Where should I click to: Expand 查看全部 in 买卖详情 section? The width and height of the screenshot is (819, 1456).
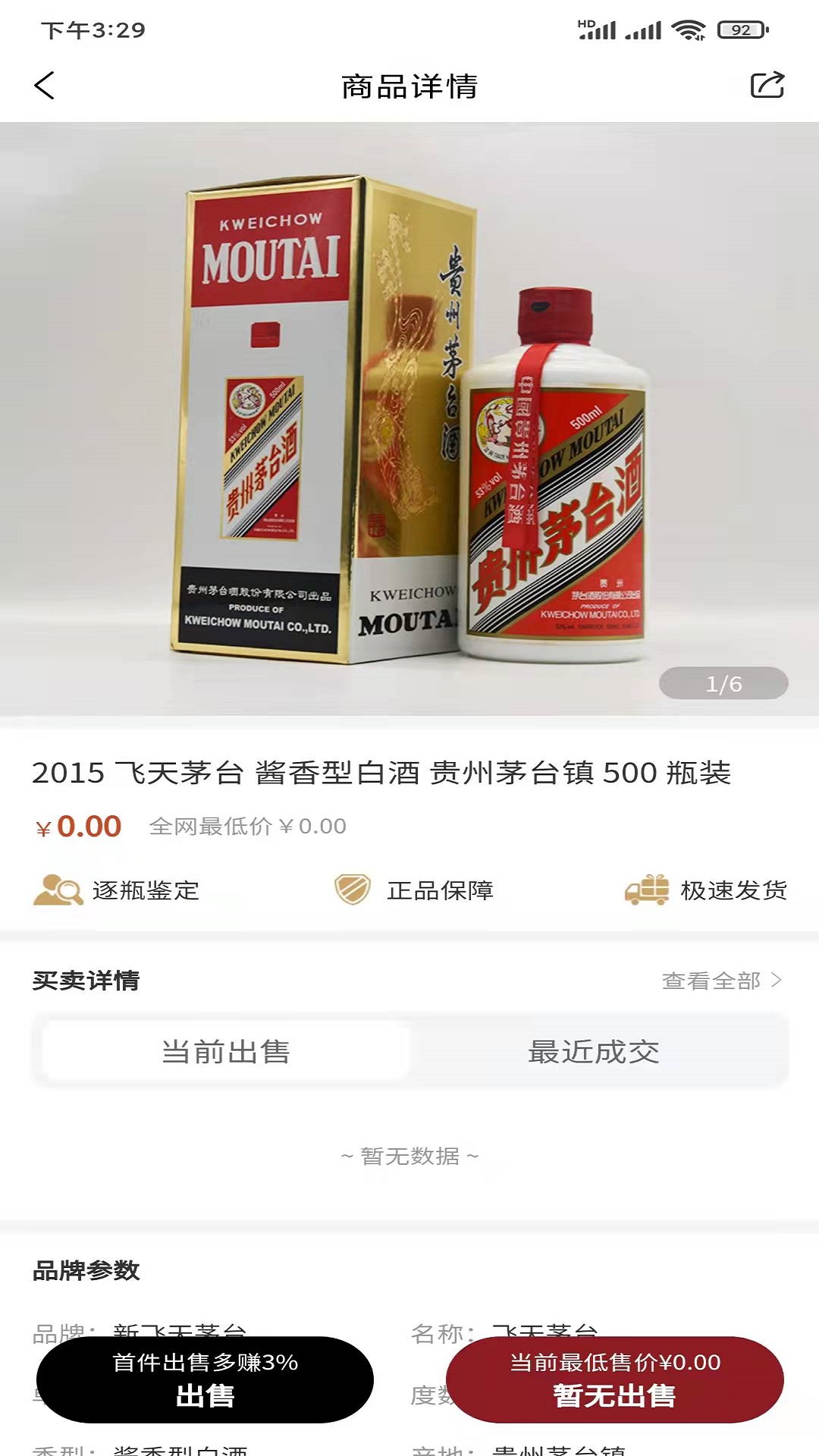[x=715, y=980]
